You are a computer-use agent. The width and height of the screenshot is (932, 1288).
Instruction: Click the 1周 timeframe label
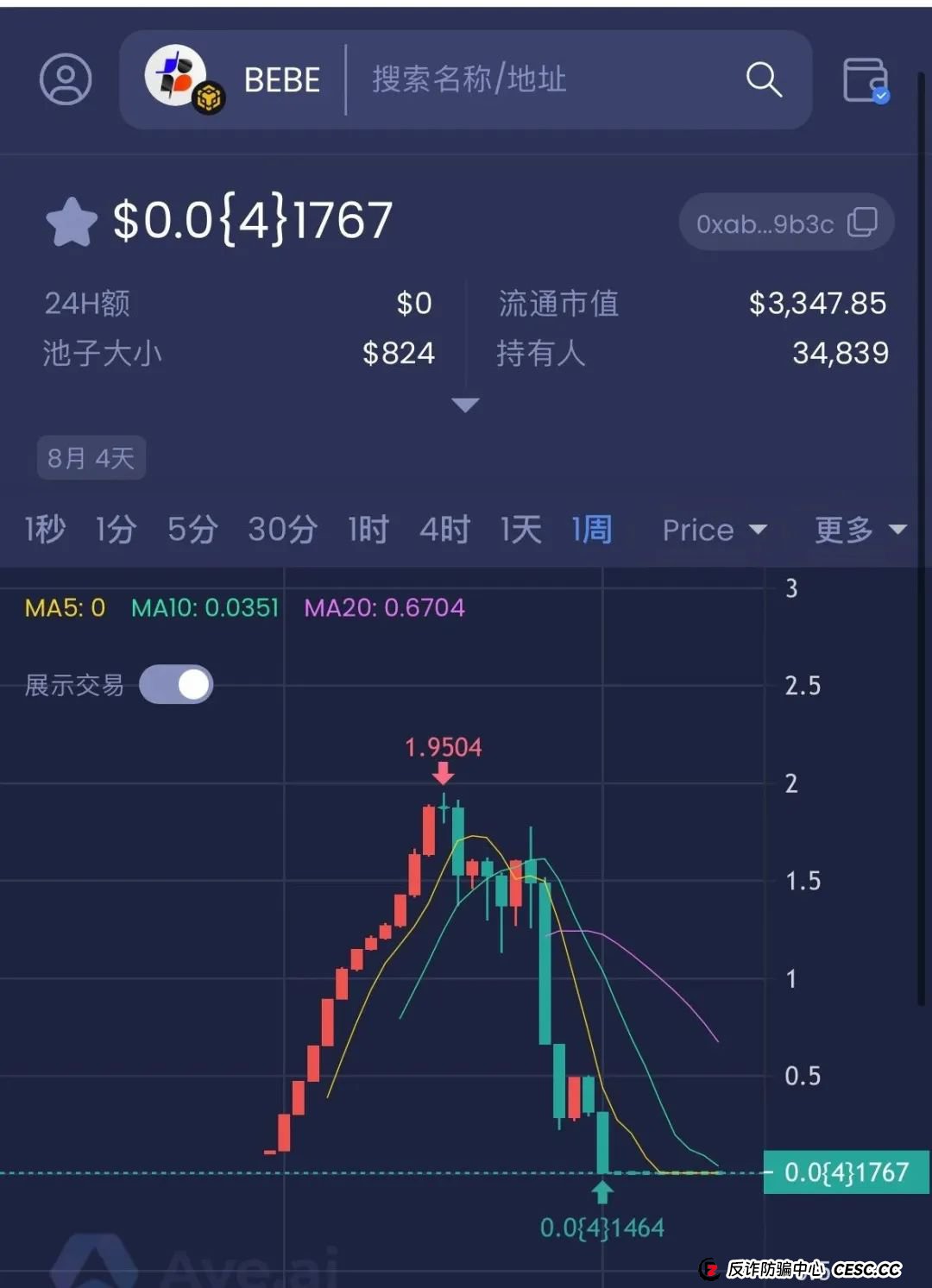(589, 530)
